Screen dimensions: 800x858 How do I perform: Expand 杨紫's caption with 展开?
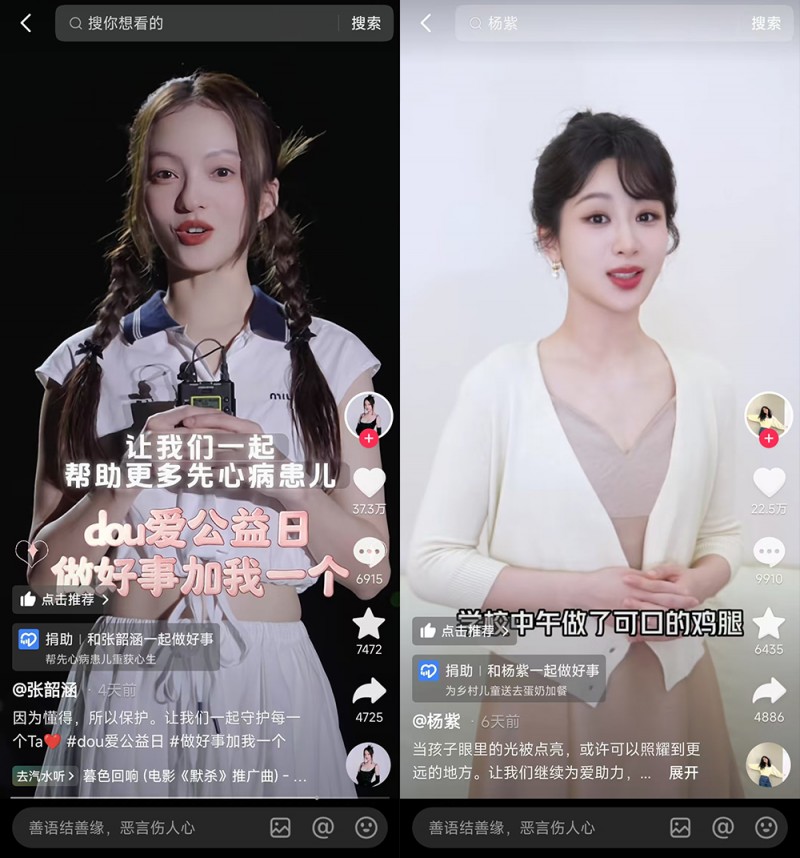pos(684,773)
